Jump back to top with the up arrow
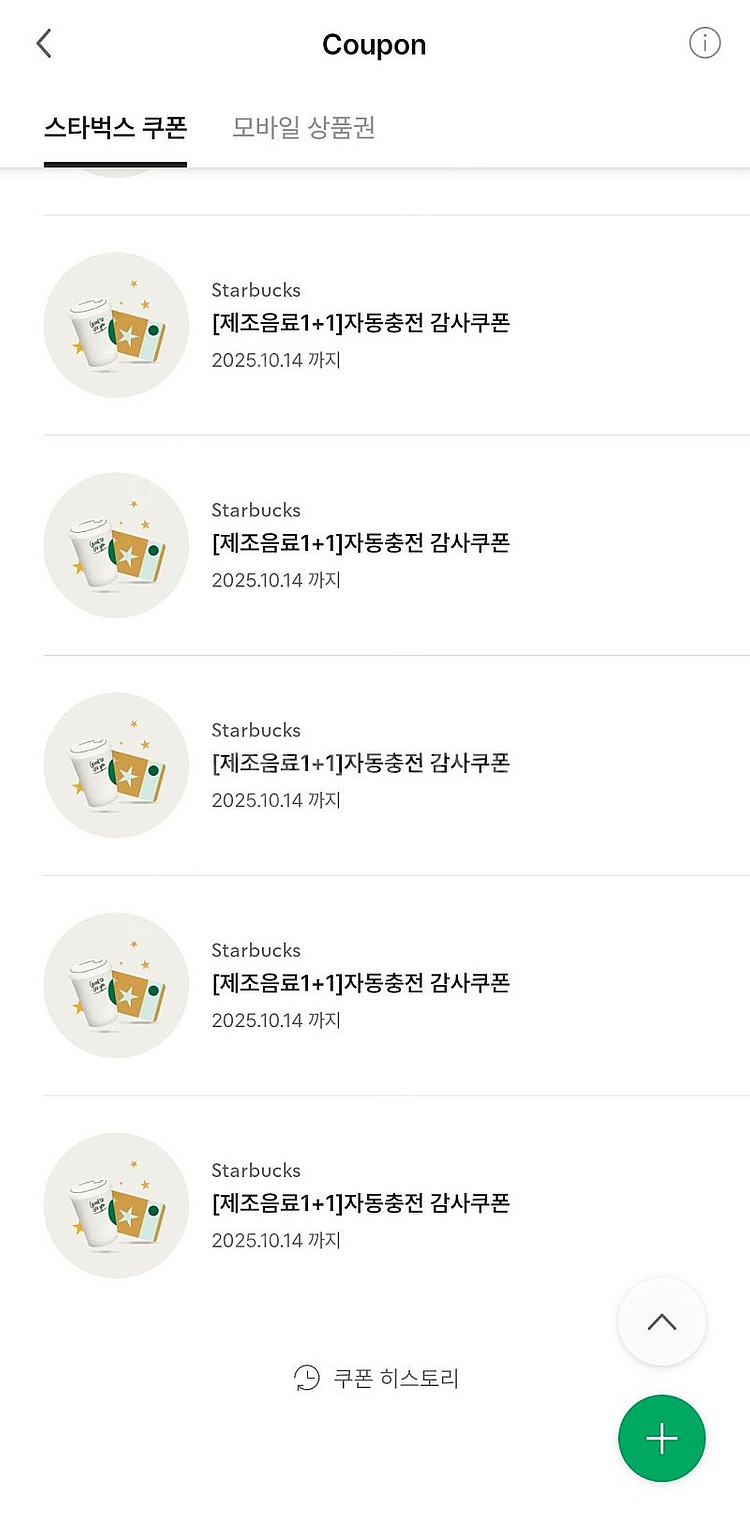The height and width of the screenshot is (1528, 750). coord(662,1322)
